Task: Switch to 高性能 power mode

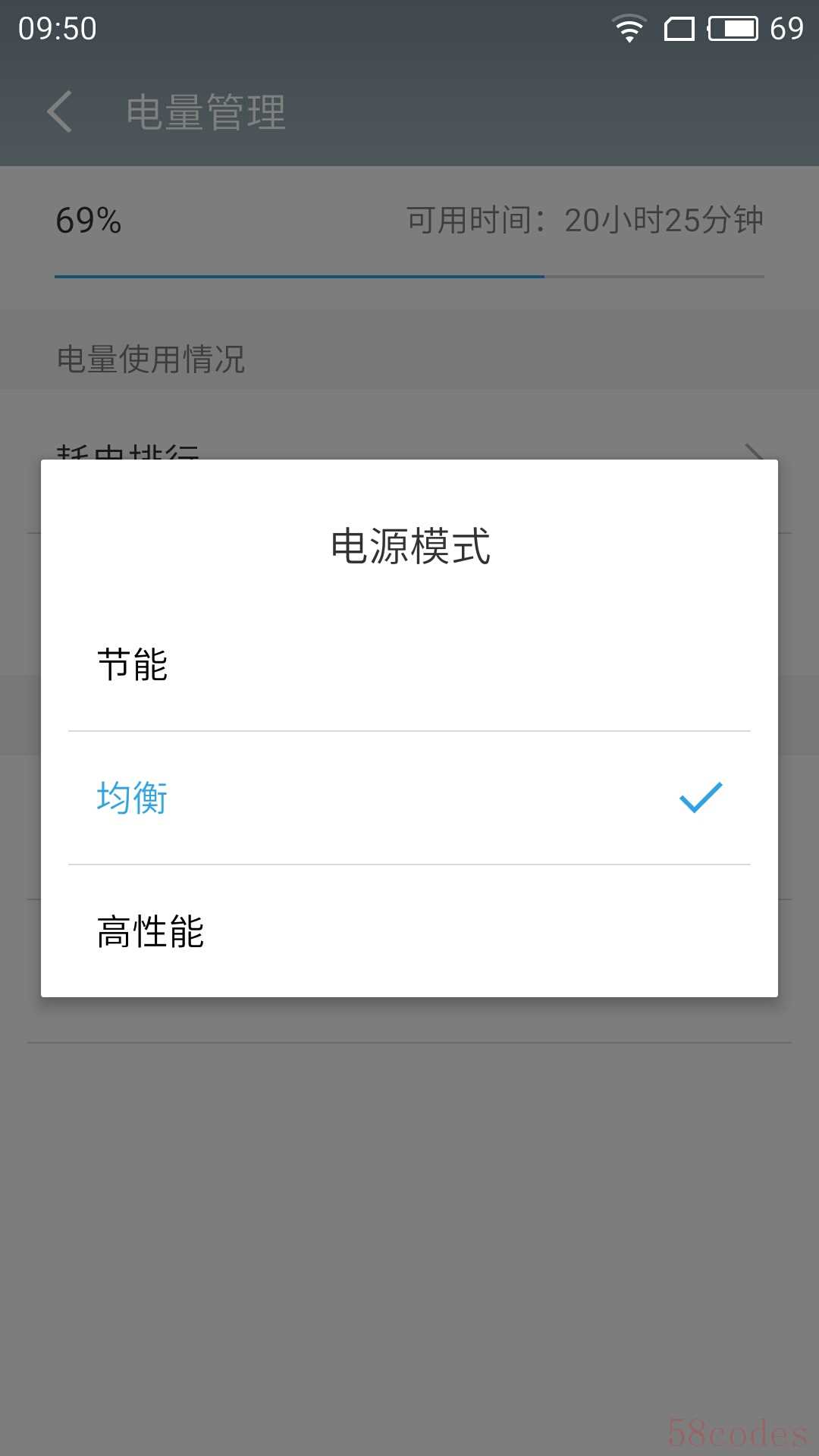Action: coord(409,930)
